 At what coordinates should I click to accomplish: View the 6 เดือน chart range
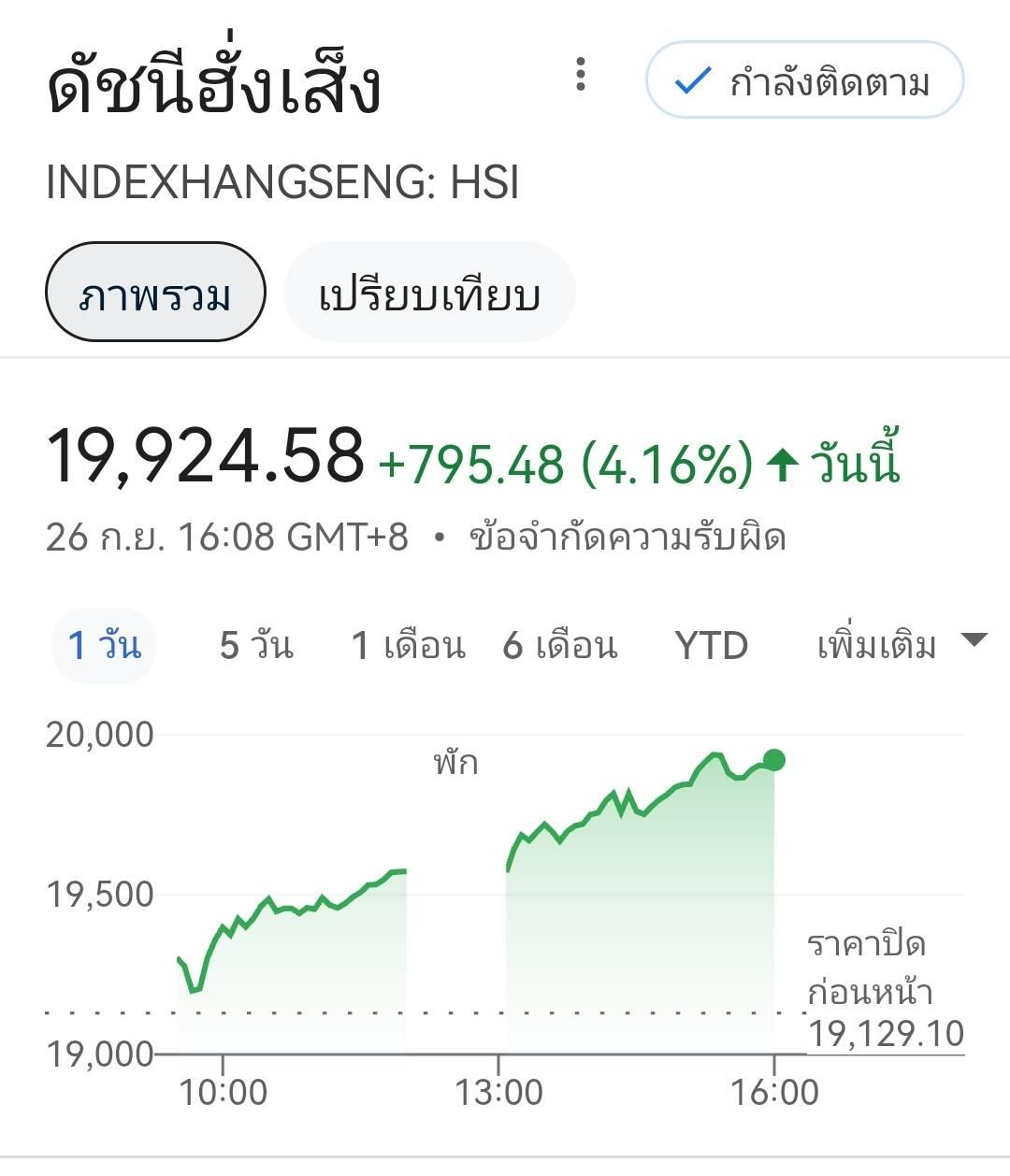559,645
